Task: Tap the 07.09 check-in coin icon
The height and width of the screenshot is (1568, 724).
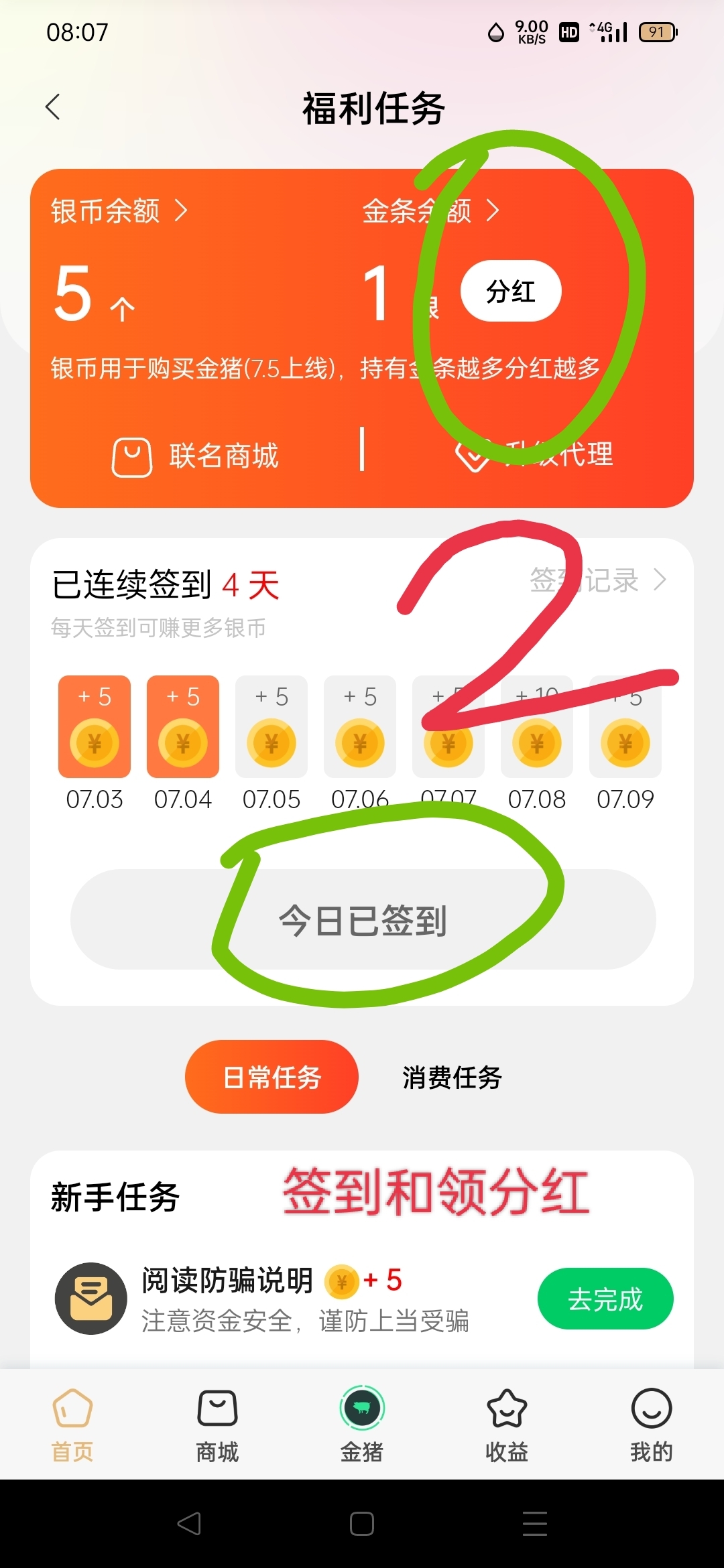Action: [625, 741]
